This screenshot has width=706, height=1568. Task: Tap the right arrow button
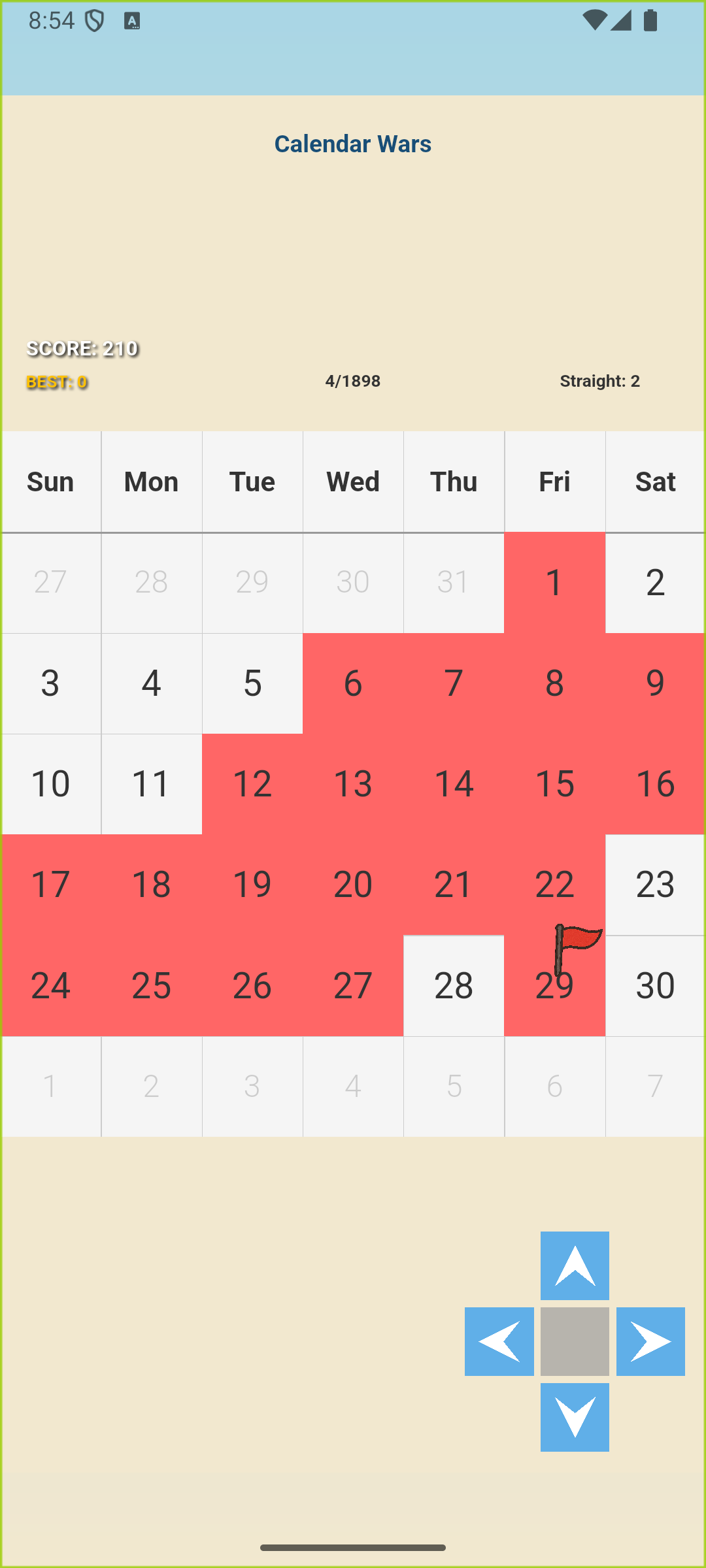pyautogui.click(x=650, y=1341)
